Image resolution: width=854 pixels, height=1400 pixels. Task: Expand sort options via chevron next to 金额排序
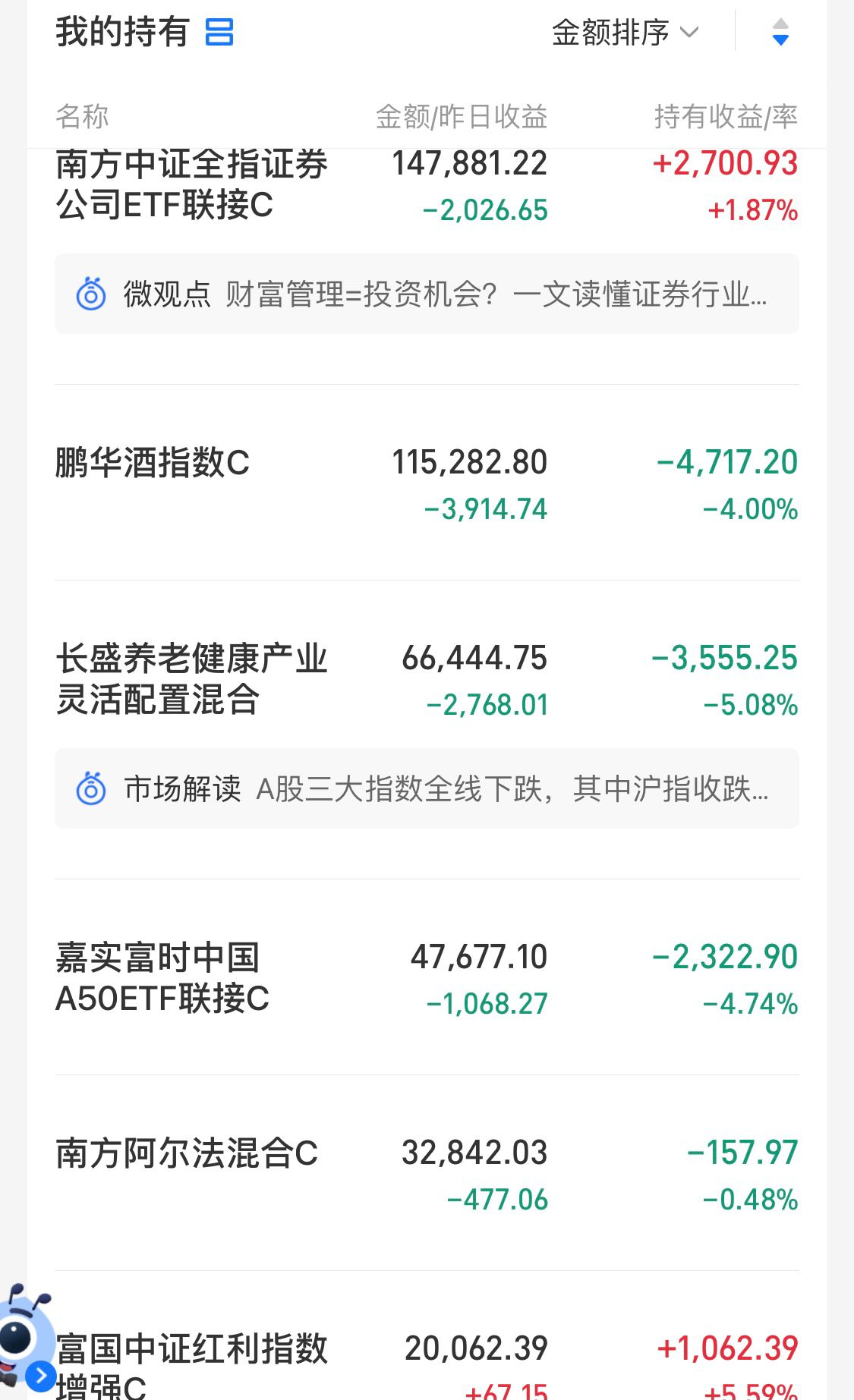[x=687, y=32]
